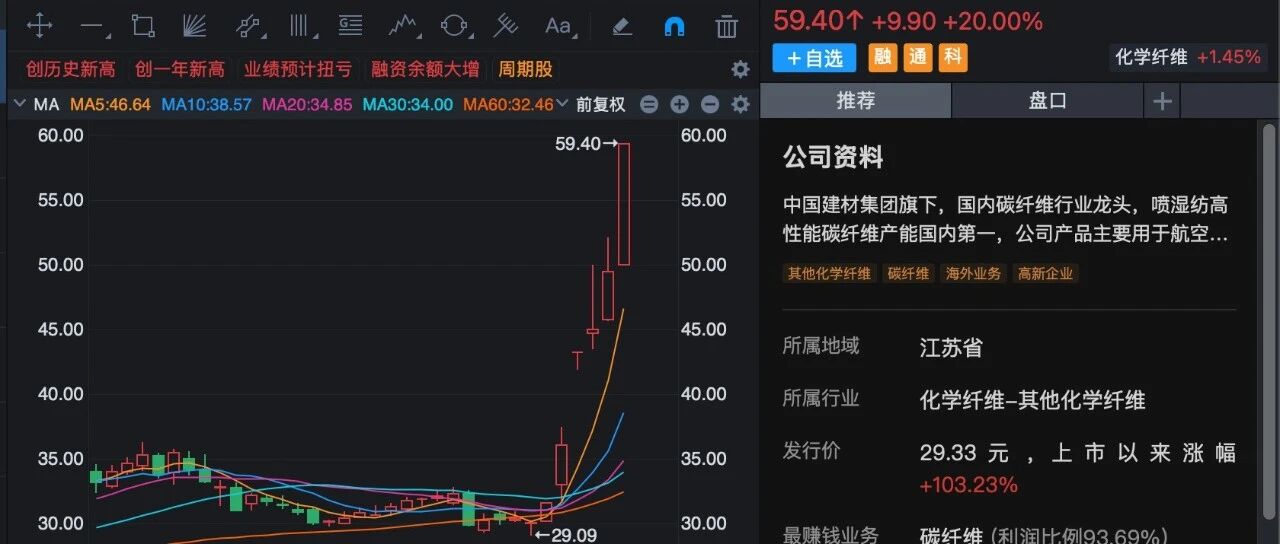
Task: Switch to the 推荐 tab
Action: tap(855, 101)
